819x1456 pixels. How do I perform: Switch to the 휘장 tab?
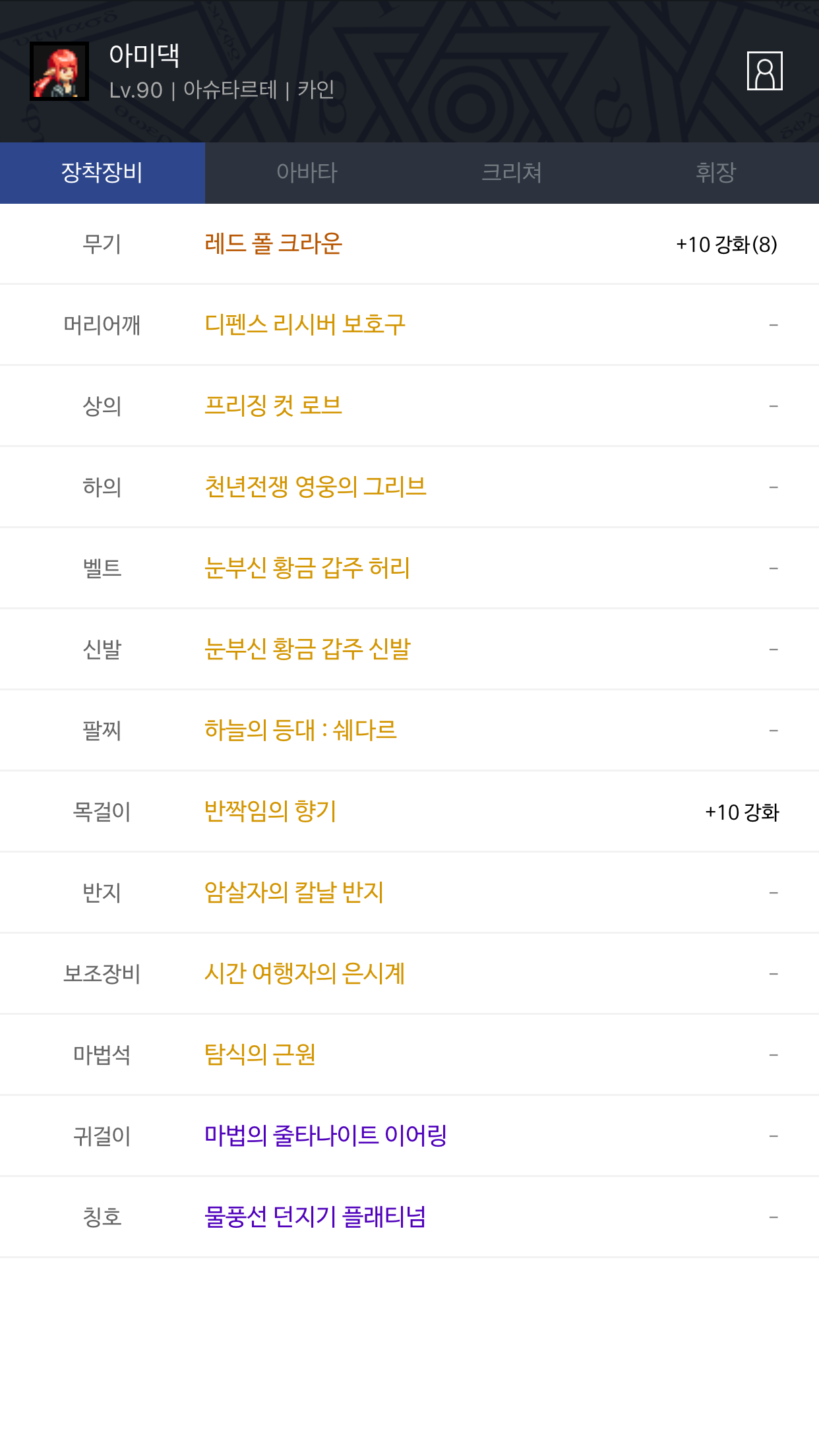716,173
